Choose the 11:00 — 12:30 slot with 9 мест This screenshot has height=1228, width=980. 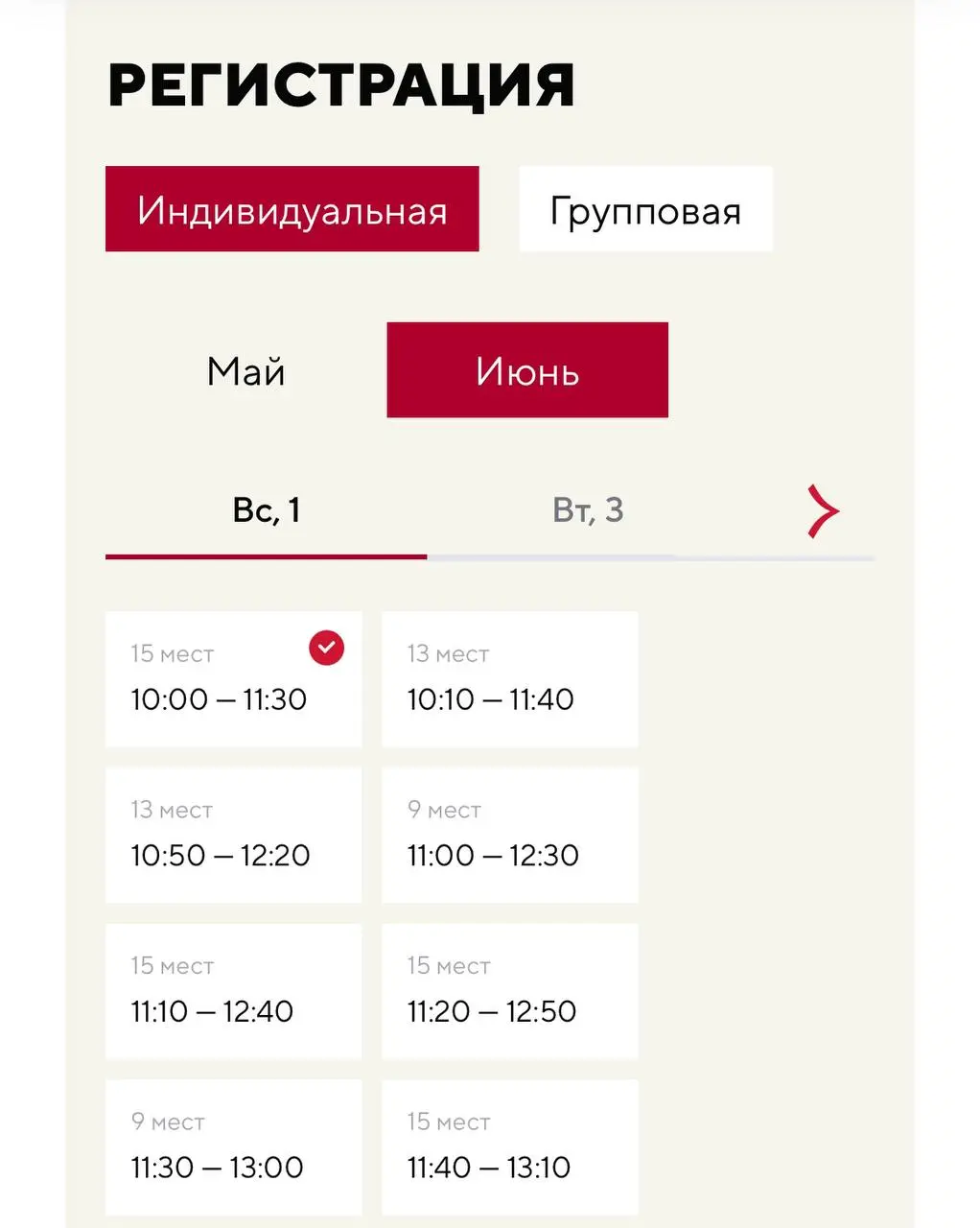tap(509, 835)
